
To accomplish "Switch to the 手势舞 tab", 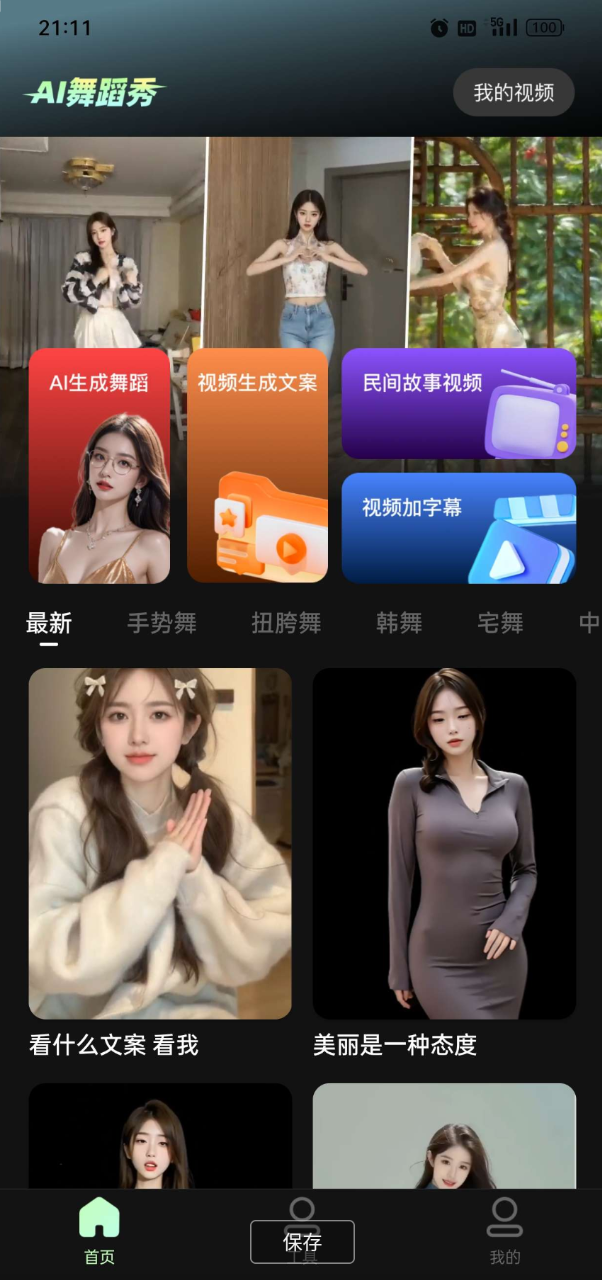I will pyautogui.click(x=162, y=624).
